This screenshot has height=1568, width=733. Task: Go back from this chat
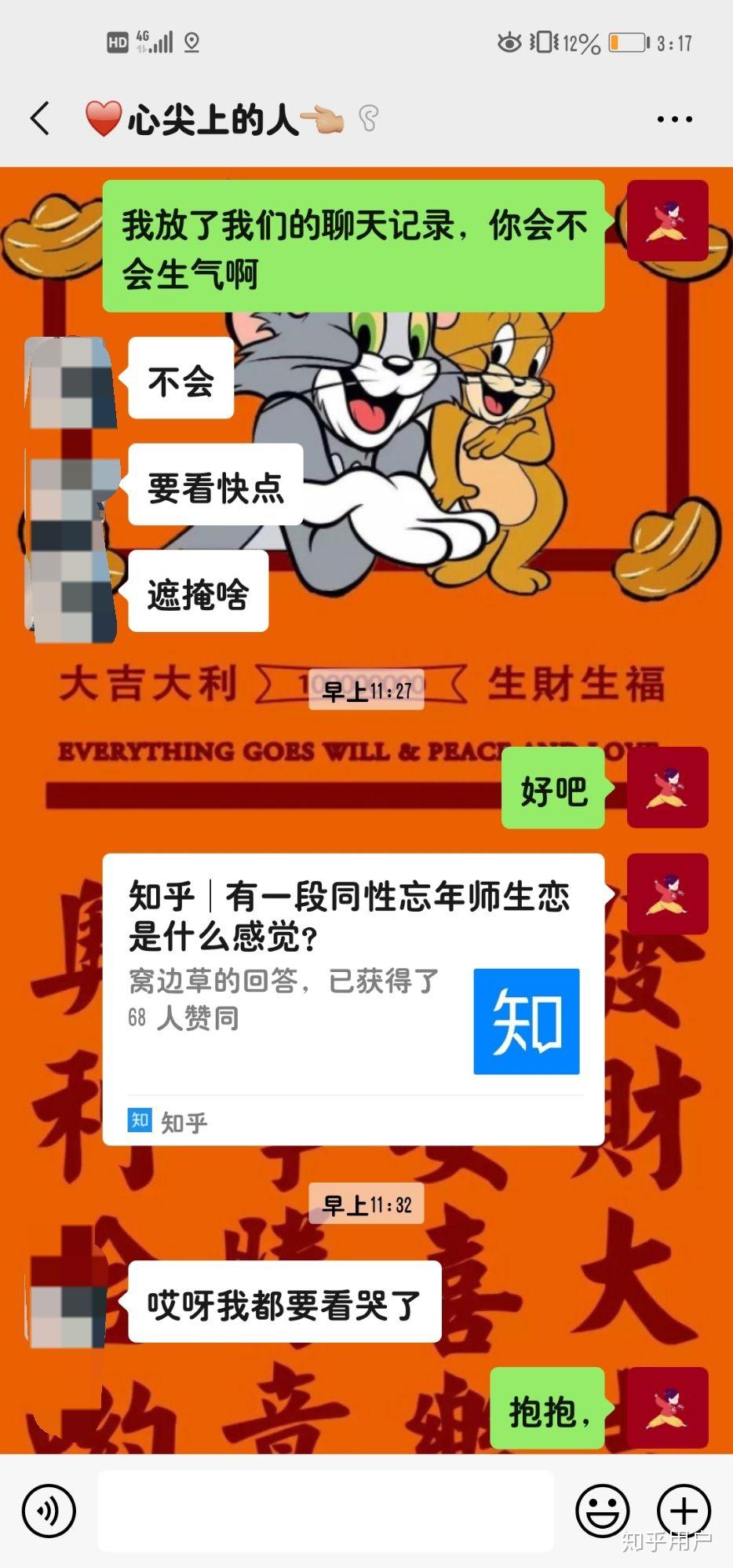[41, 119]
